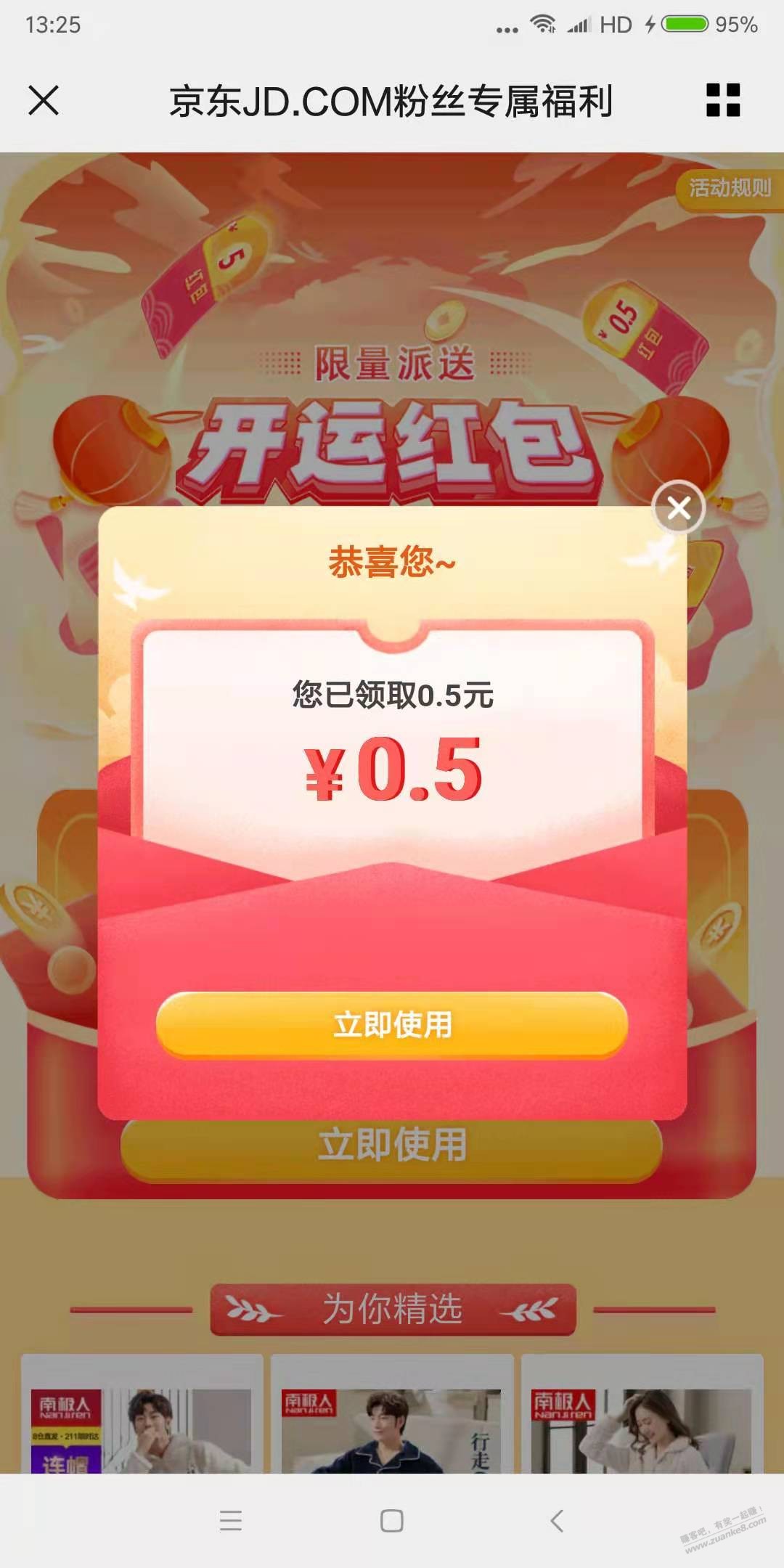The image size is (784, 1568).
Task: Dismiss the red envelope popup
Action: coord(679,507)
